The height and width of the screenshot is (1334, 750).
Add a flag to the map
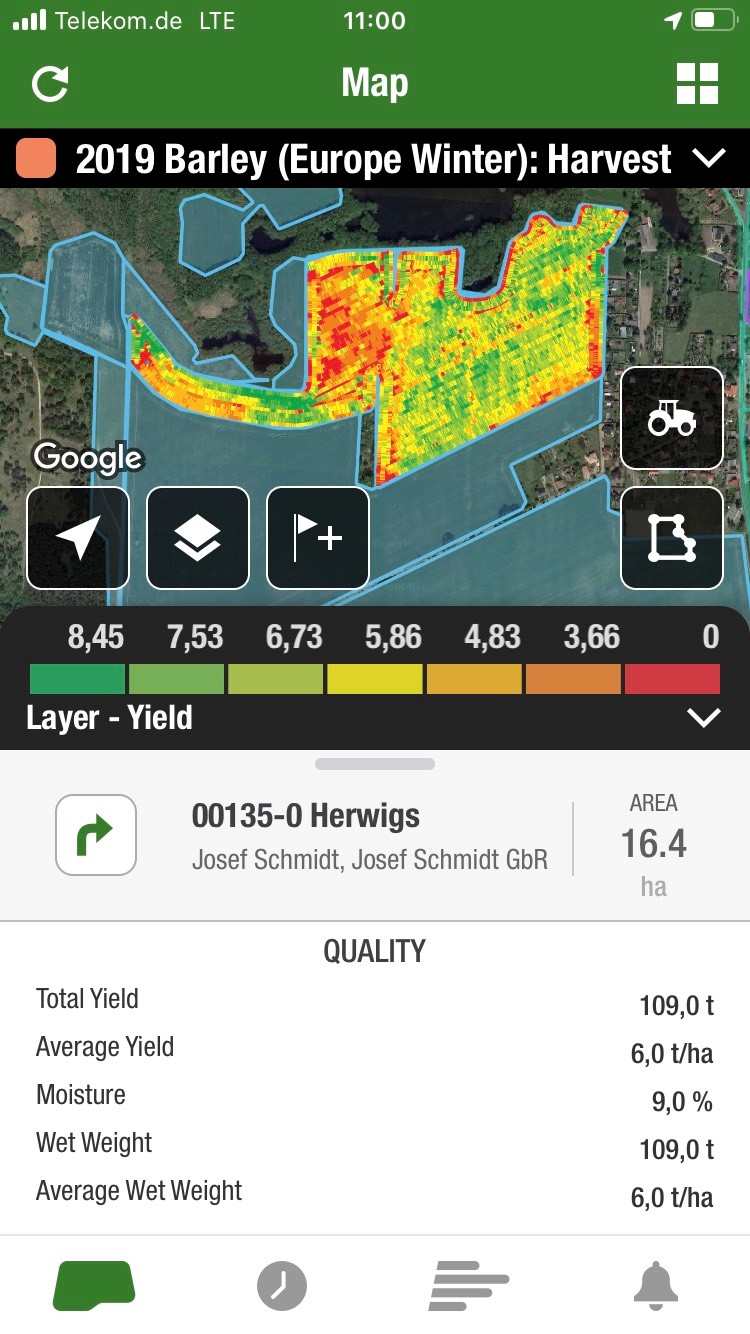318,538
